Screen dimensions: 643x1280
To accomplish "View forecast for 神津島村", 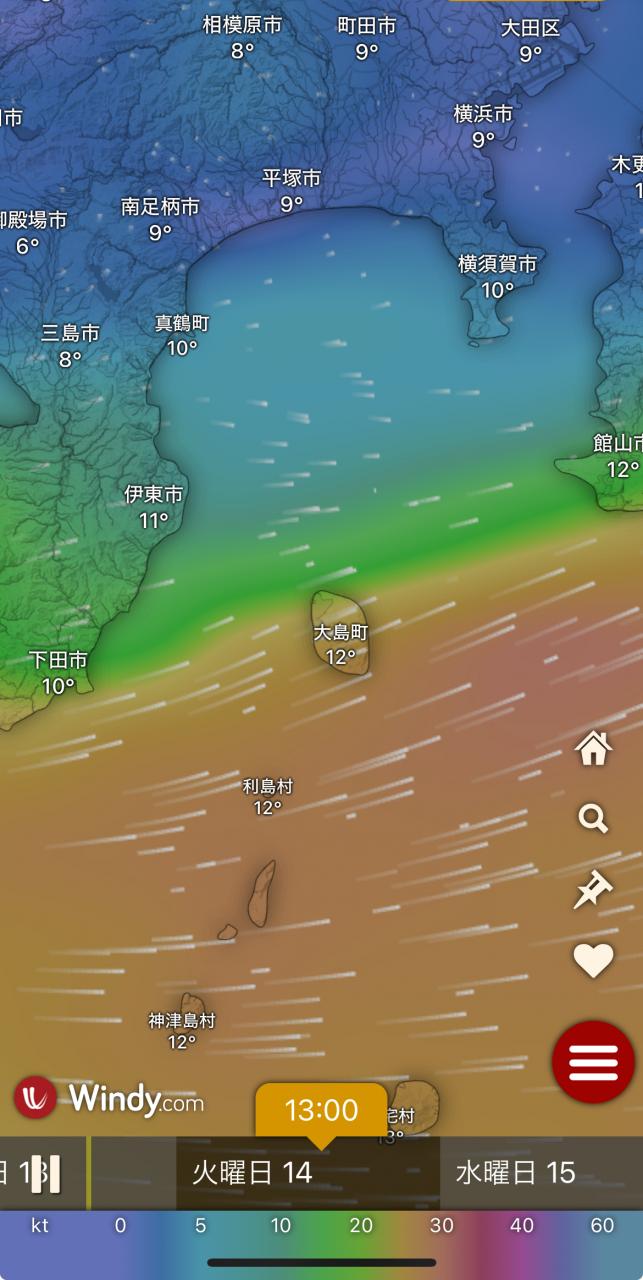I will tap(181, 1031).
